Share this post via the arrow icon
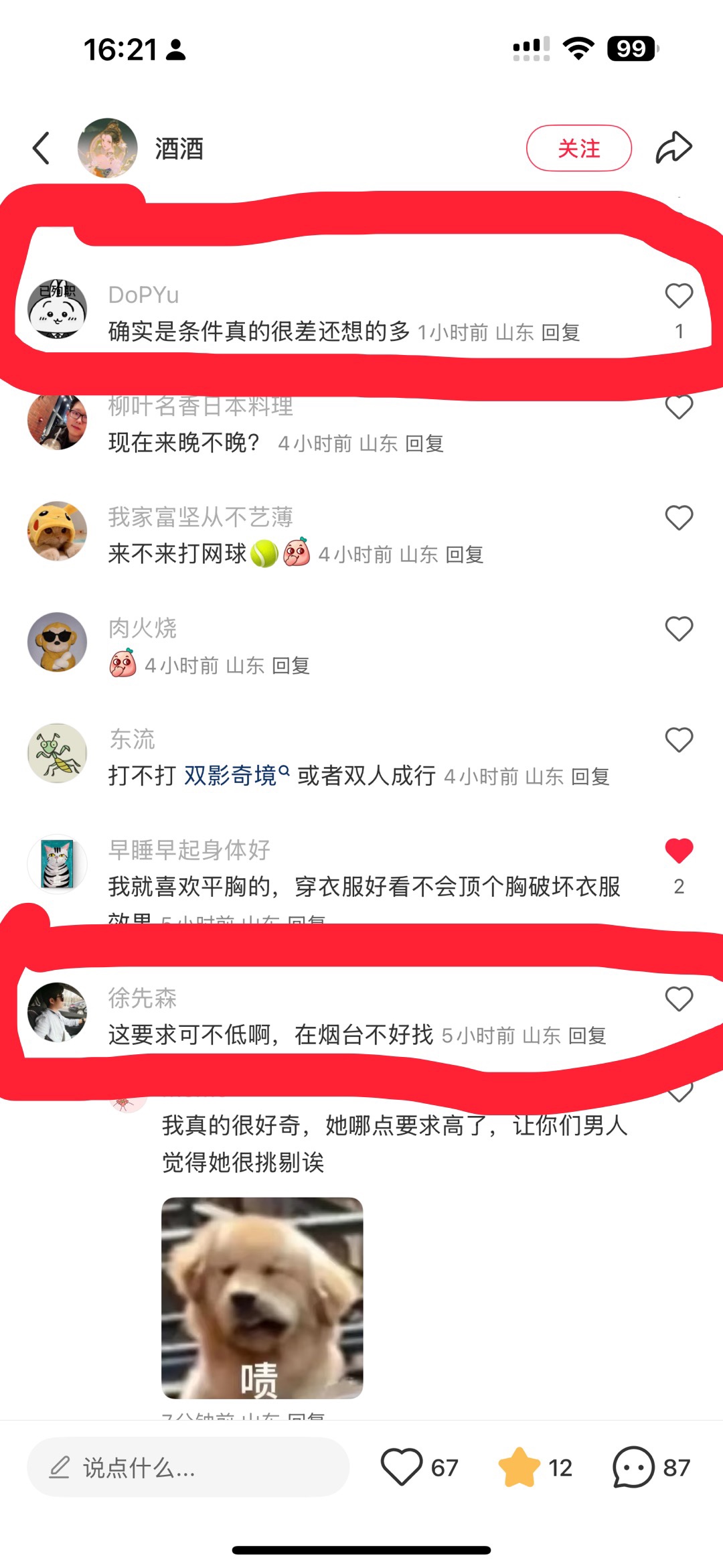The image size is (723, 1568). [x=673, y=147]
